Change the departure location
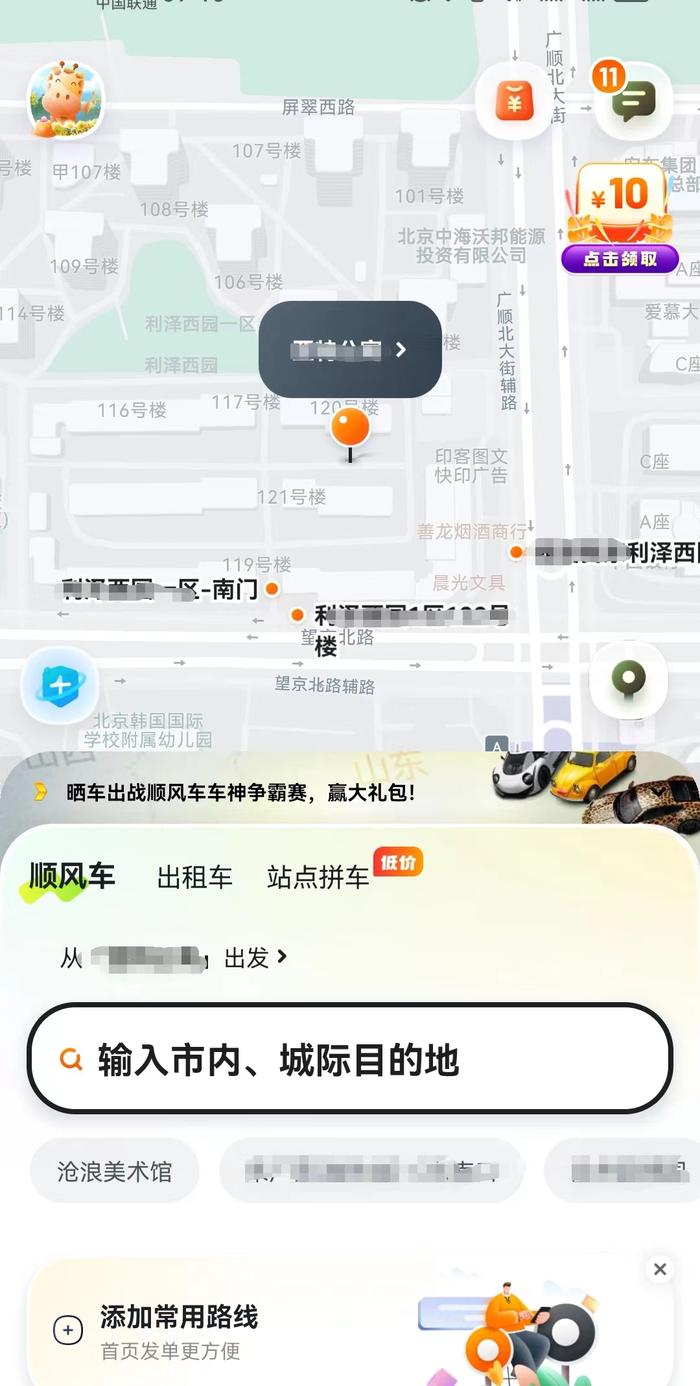Image resolution: width=700 pixels, height=1386 pixels. tap(175, 958)
